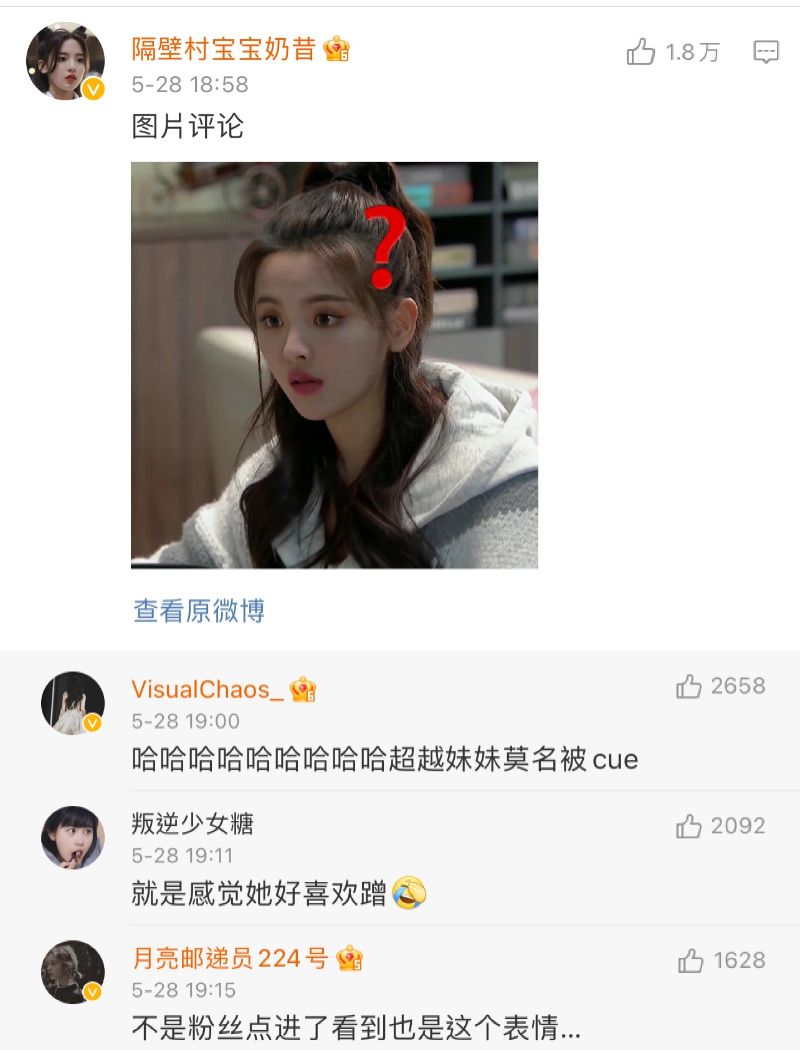The image size is (800, 1050).
Task: Like the comment by 隔壁村宝宝奶昔
Action: (x=641, y=52)
